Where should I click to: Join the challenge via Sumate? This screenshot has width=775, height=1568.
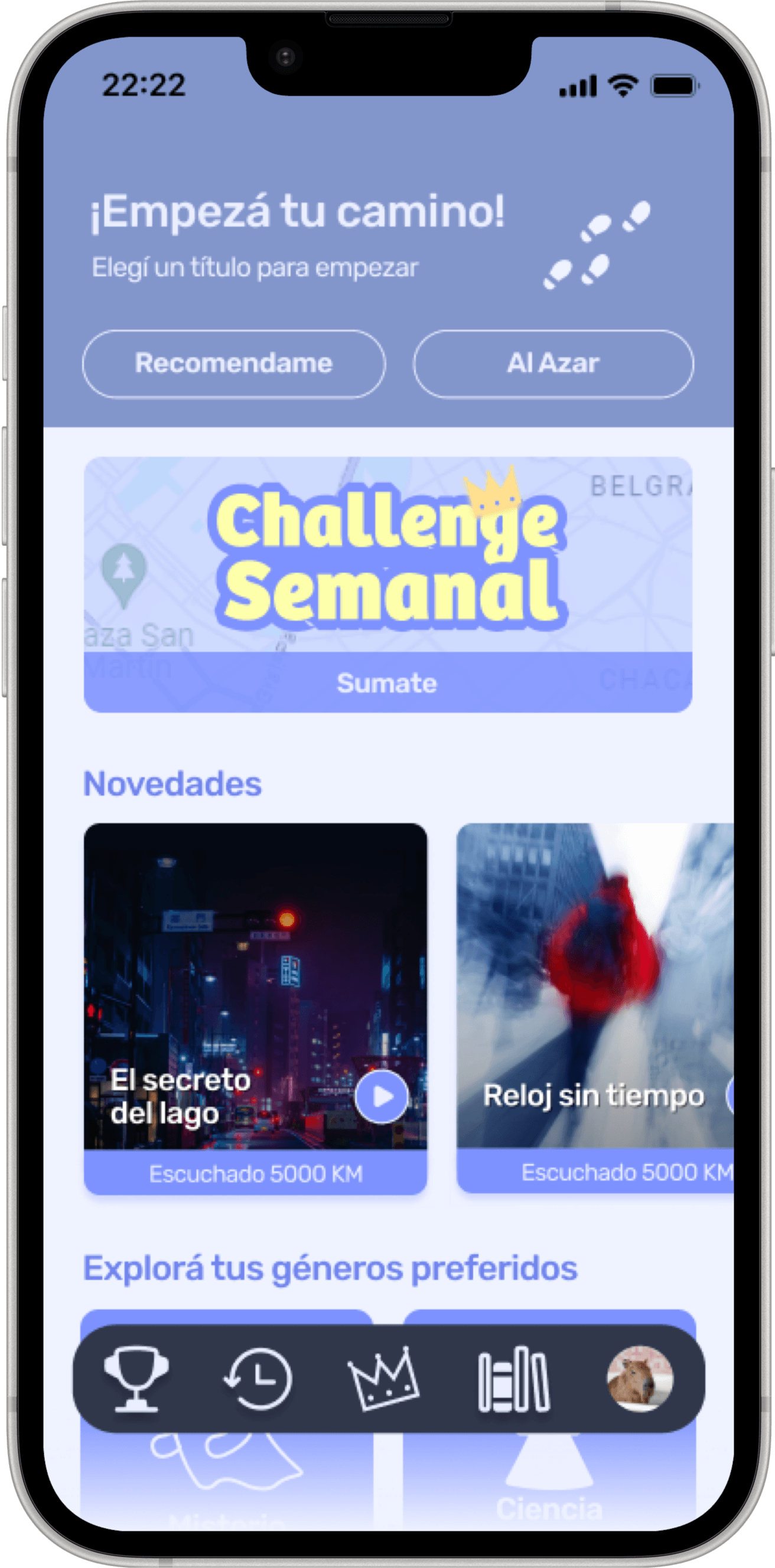pyautogui.click(x=387, y=683)
